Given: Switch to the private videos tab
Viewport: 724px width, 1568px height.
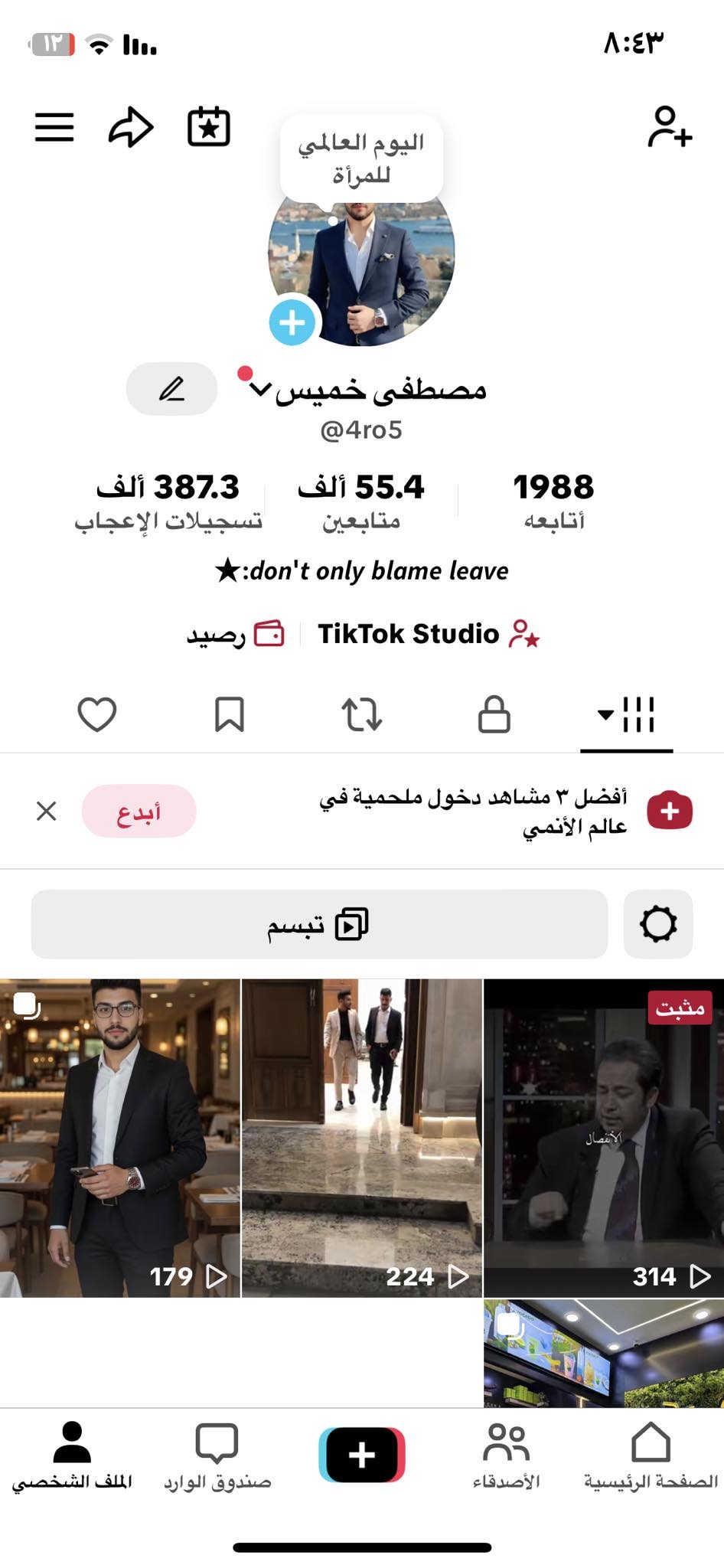Looking at the screenshot, I should click(494, 714).
